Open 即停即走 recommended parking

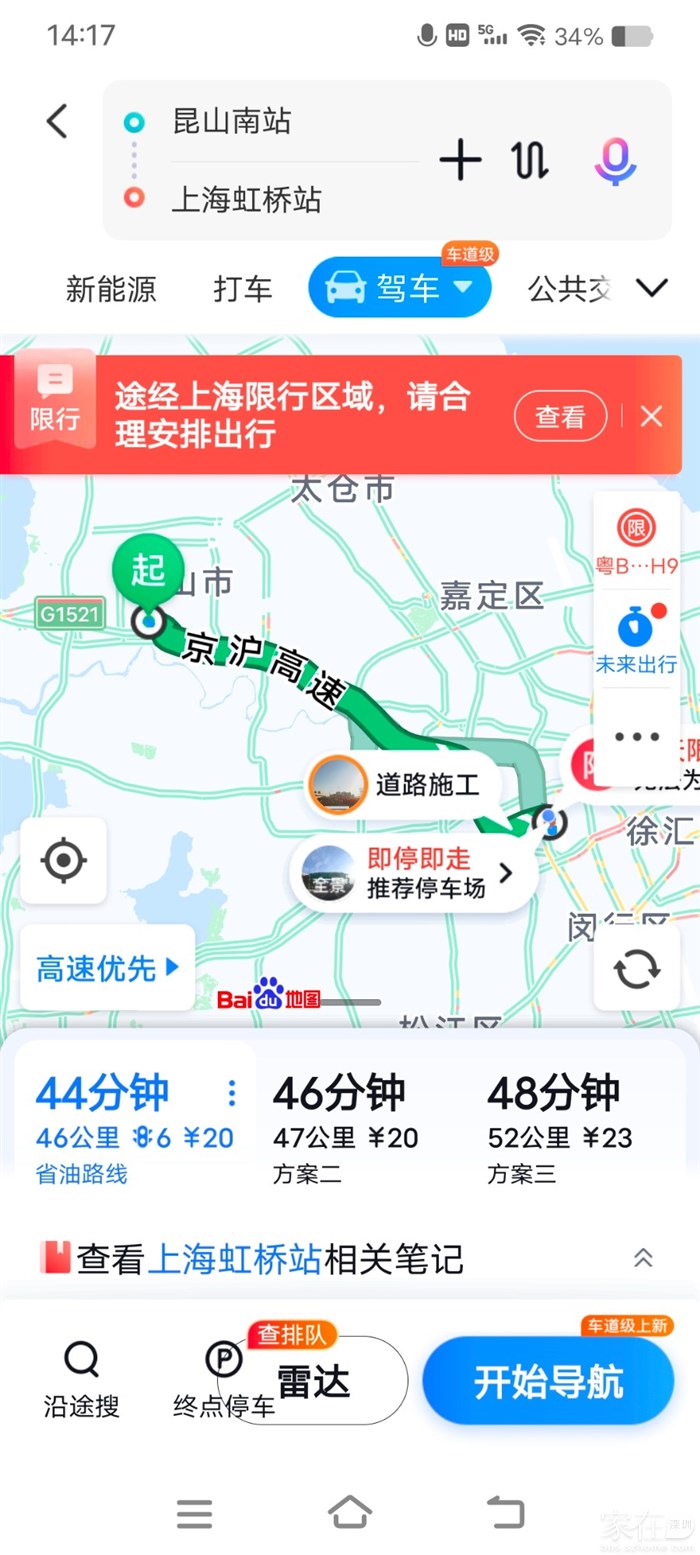click(415, 873)
